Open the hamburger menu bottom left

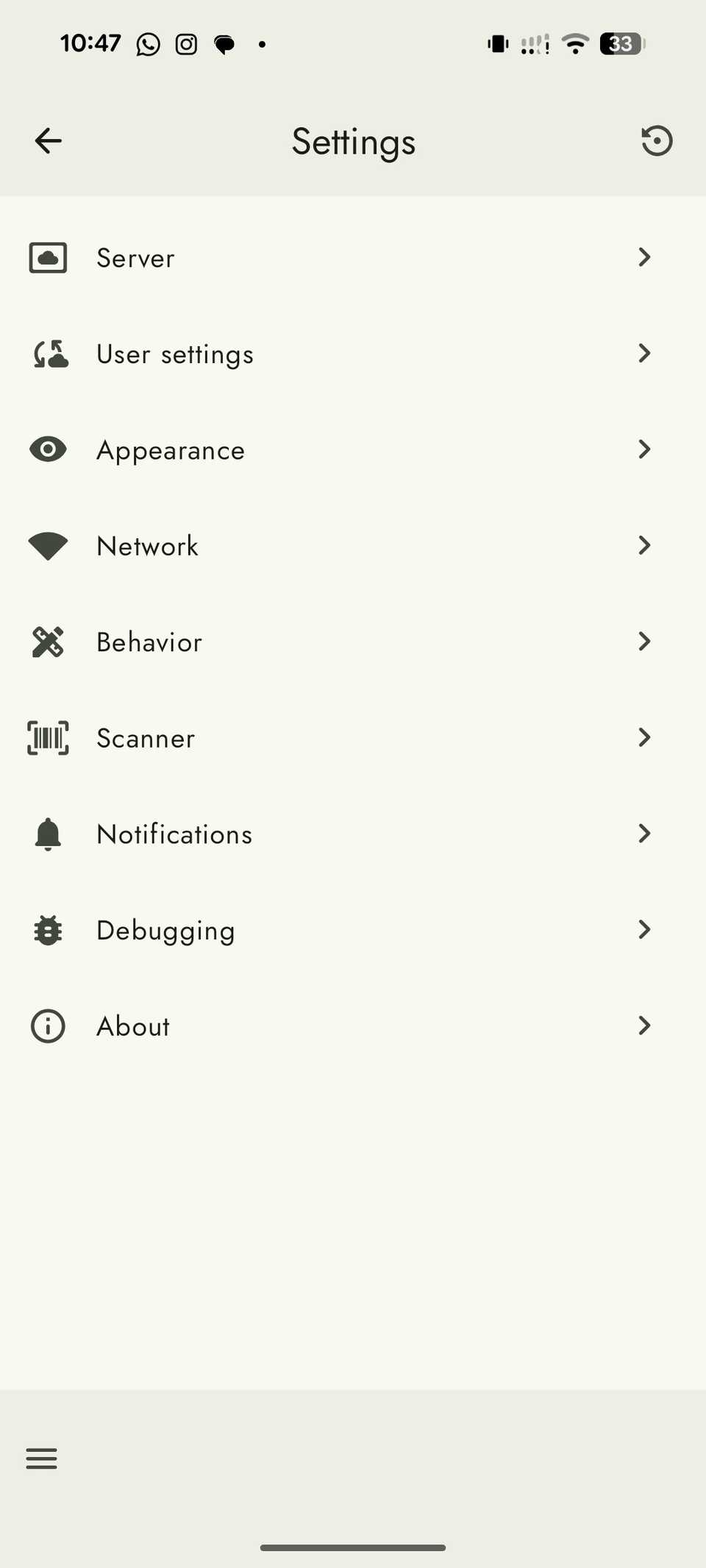point(41,1458)
